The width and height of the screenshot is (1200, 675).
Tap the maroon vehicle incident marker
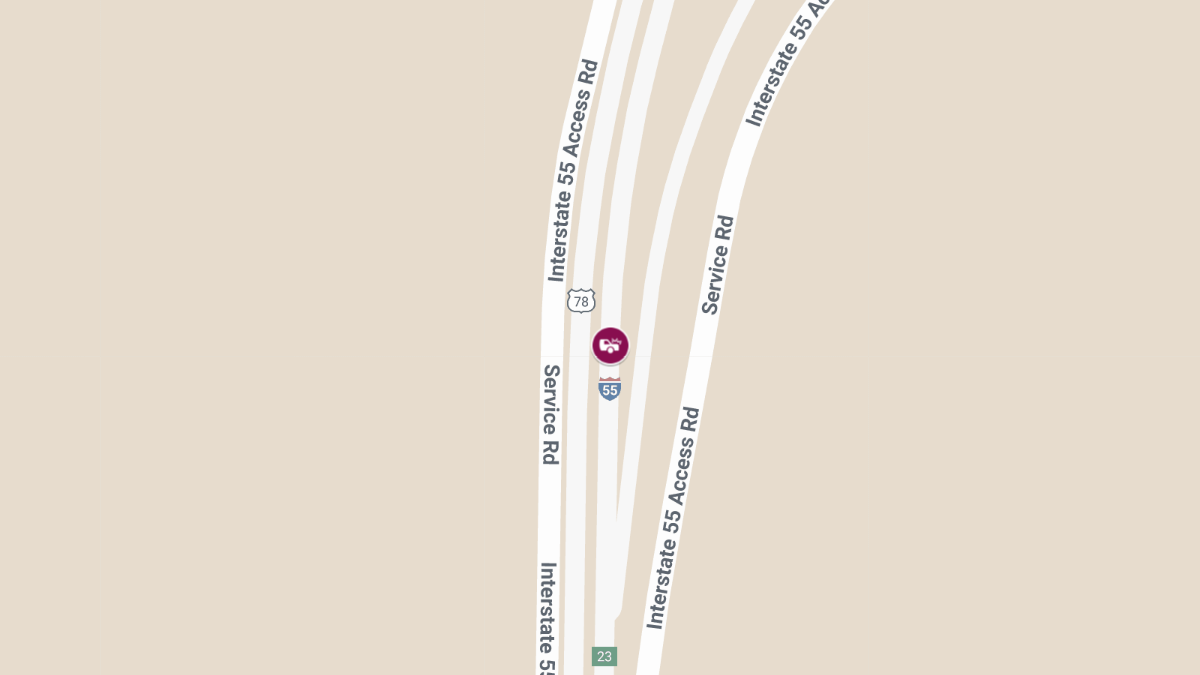(610, 346)
